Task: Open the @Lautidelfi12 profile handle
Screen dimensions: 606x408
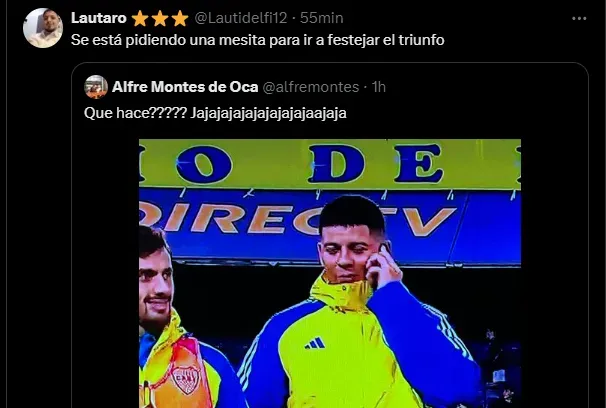Action: tap(241, 18)
